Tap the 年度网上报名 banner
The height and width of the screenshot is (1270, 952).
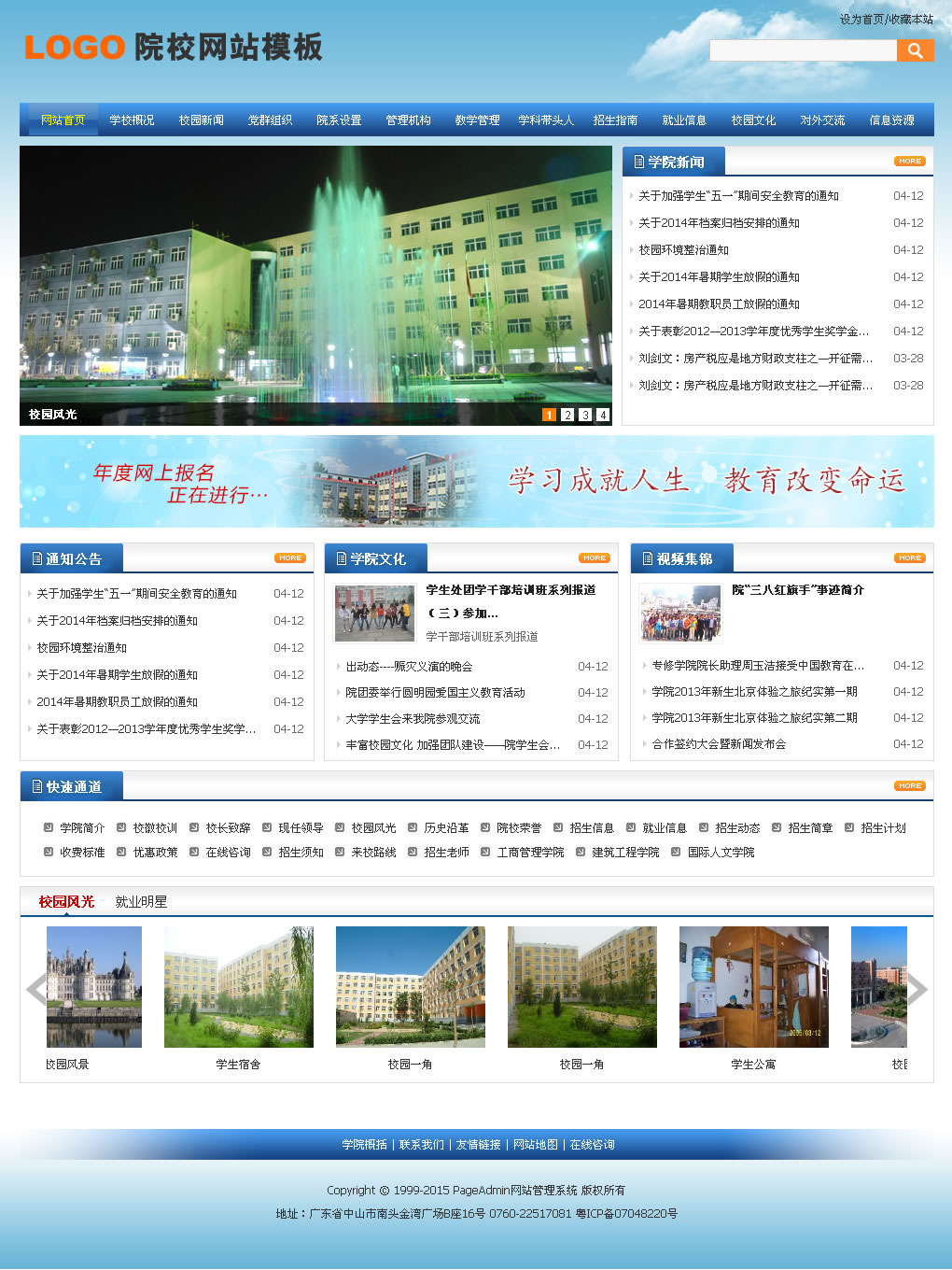476,482
